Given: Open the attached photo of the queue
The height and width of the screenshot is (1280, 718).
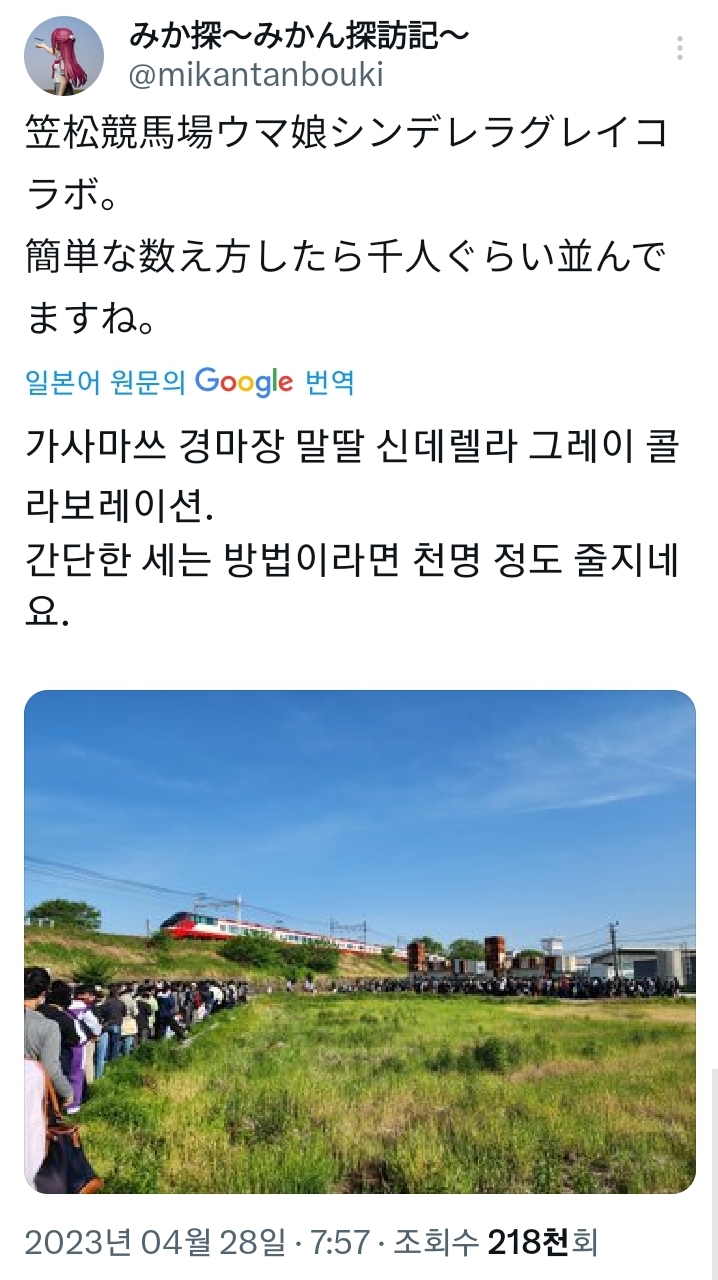Looking at the screenshot, I should 359,941.
